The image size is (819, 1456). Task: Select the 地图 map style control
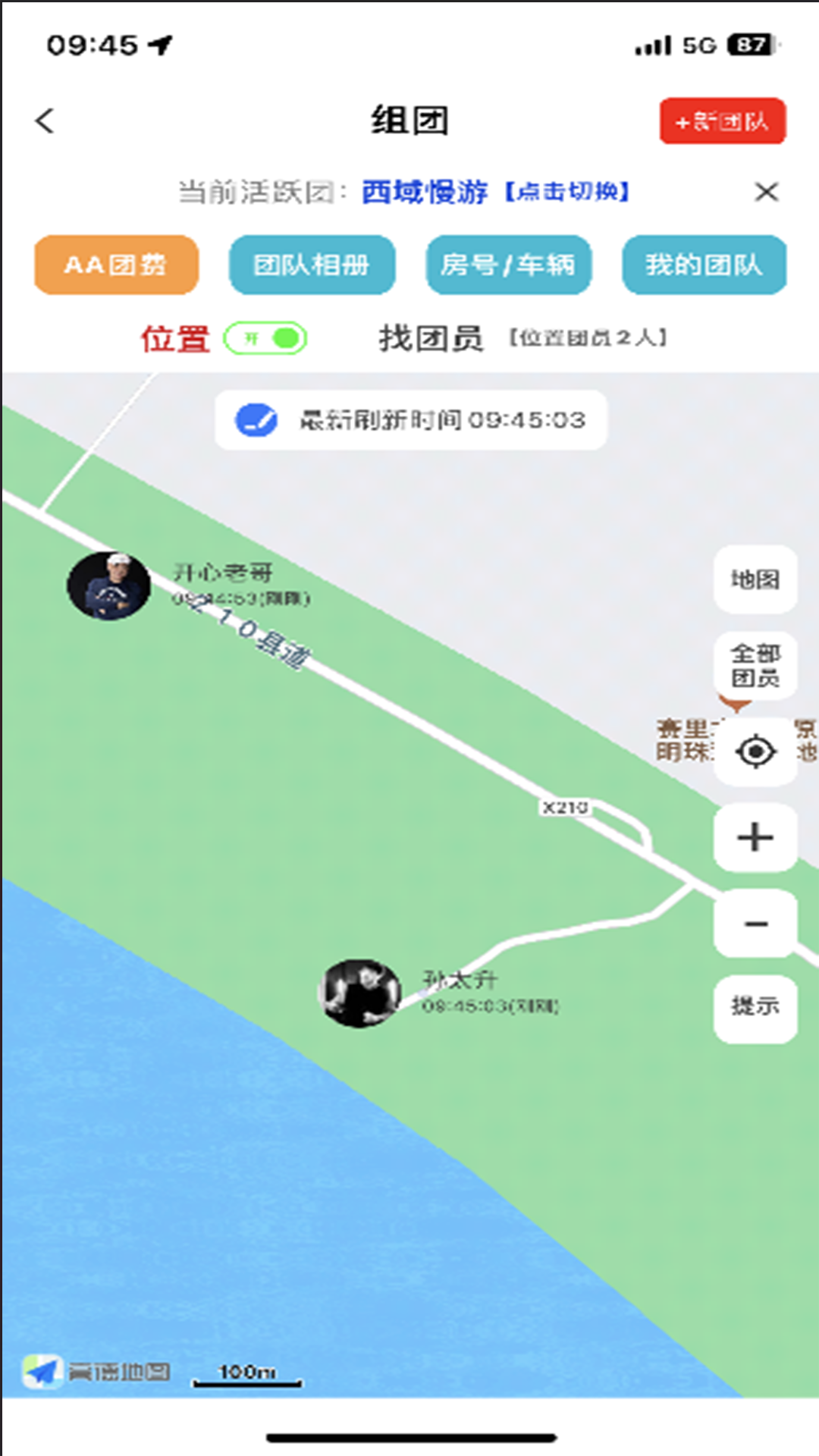(754, 580)
